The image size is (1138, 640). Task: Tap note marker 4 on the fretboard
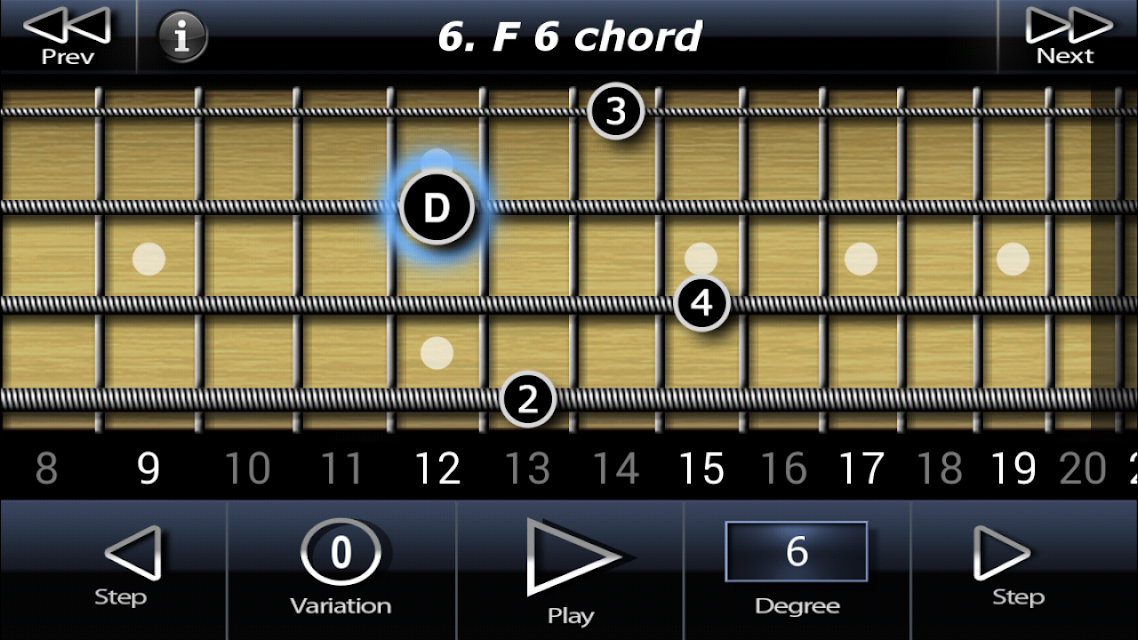pyautogui.click(x=702, y=302)
